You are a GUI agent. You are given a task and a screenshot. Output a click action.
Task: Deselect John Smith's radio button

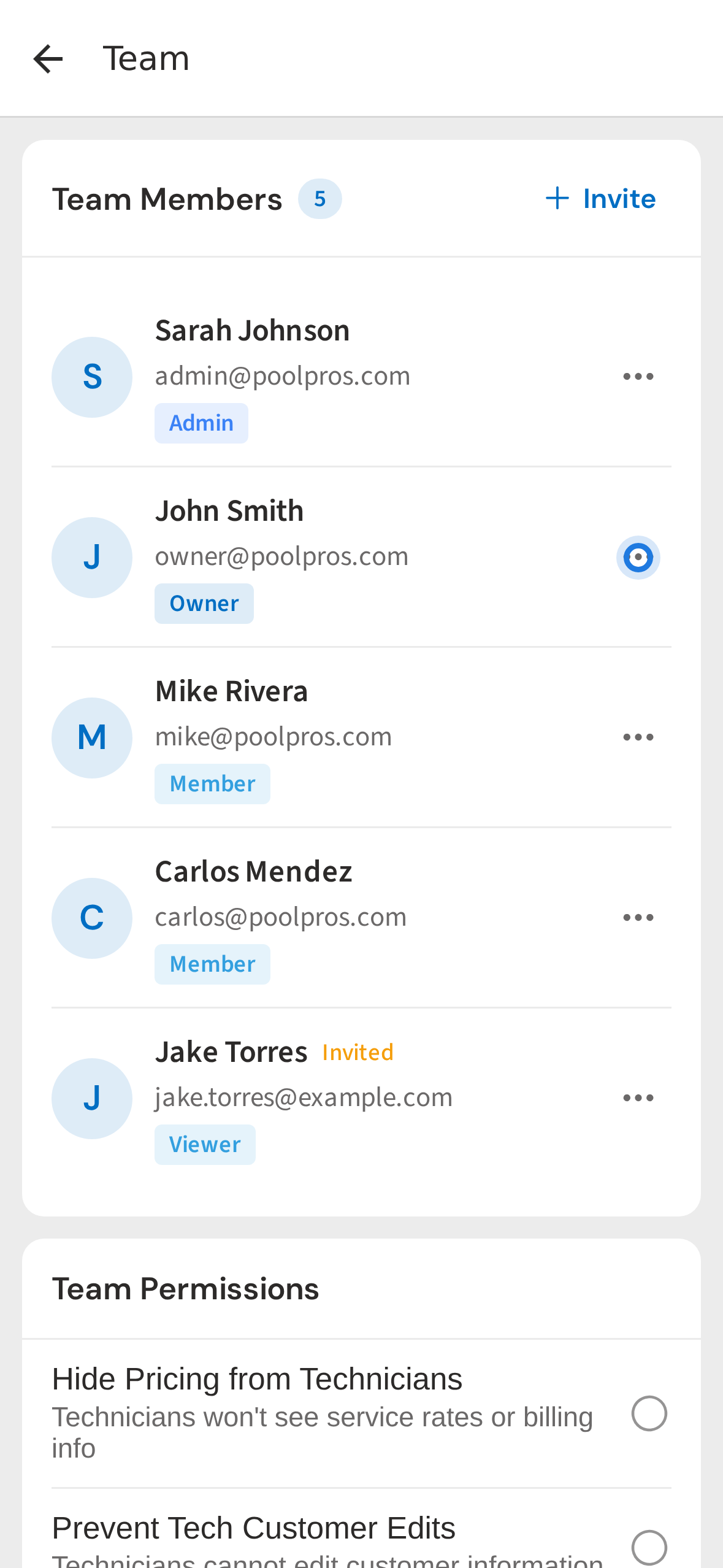click(x=638, y=557)
